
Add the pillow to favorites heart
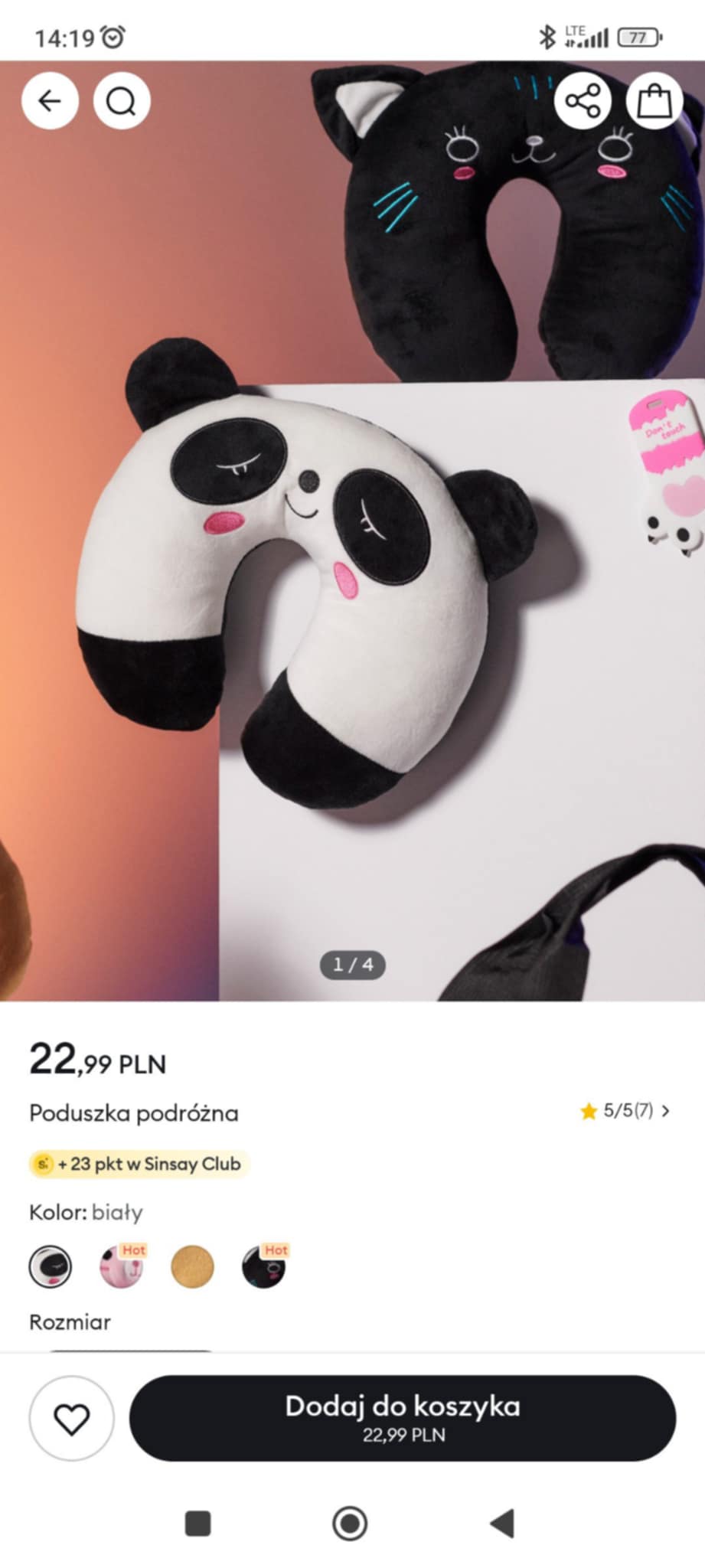(71, 1419)
